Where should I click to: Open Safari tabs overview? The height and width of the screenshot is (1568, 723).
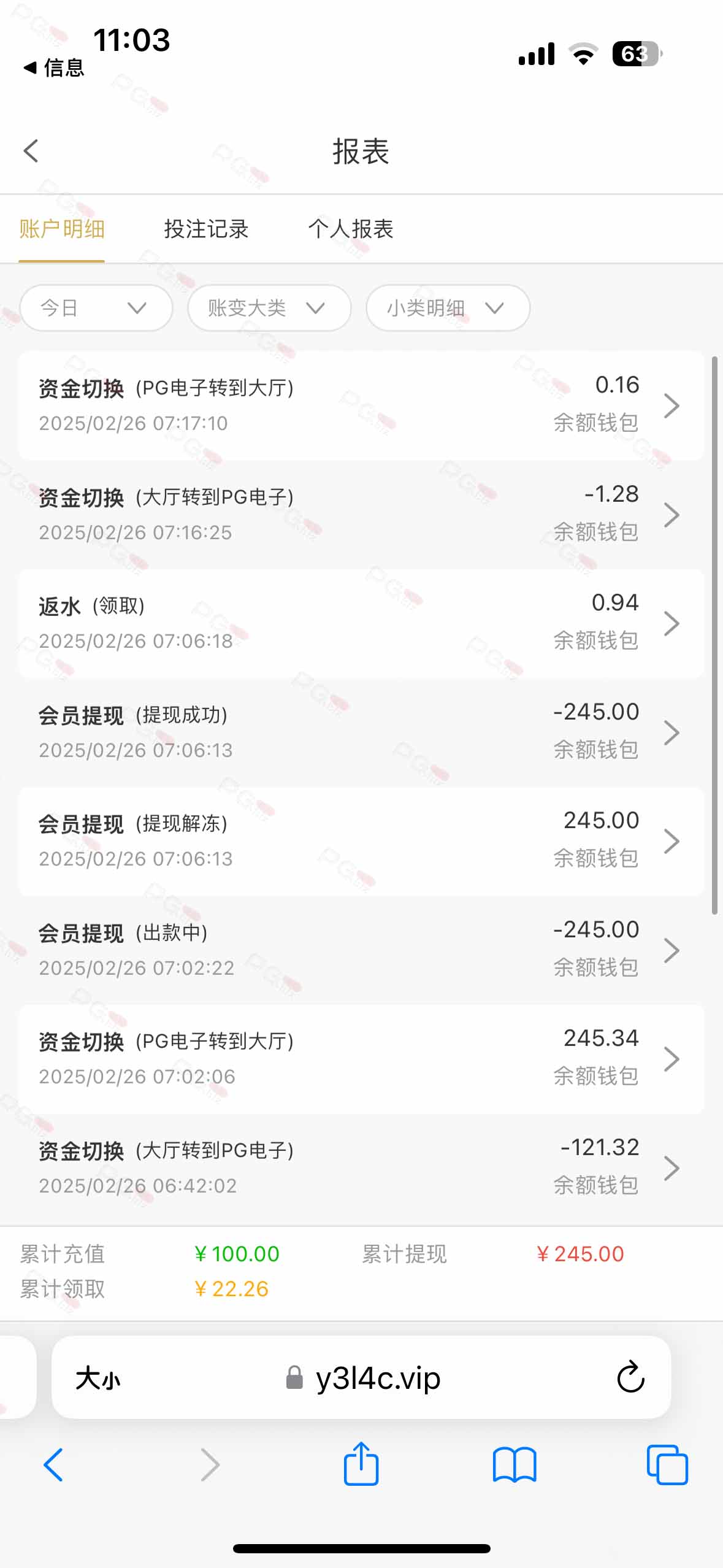667,1465
